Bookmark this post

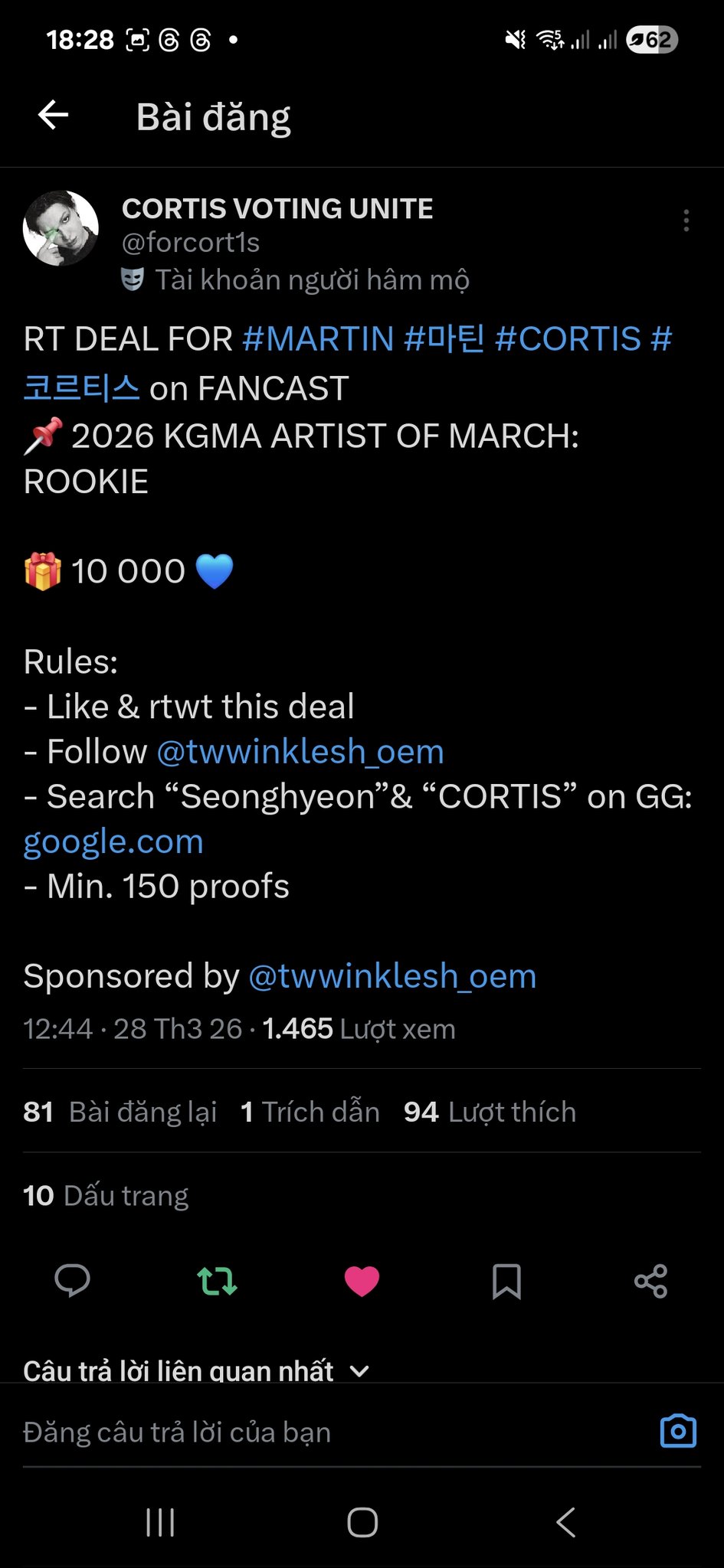tap(506, 1281)
